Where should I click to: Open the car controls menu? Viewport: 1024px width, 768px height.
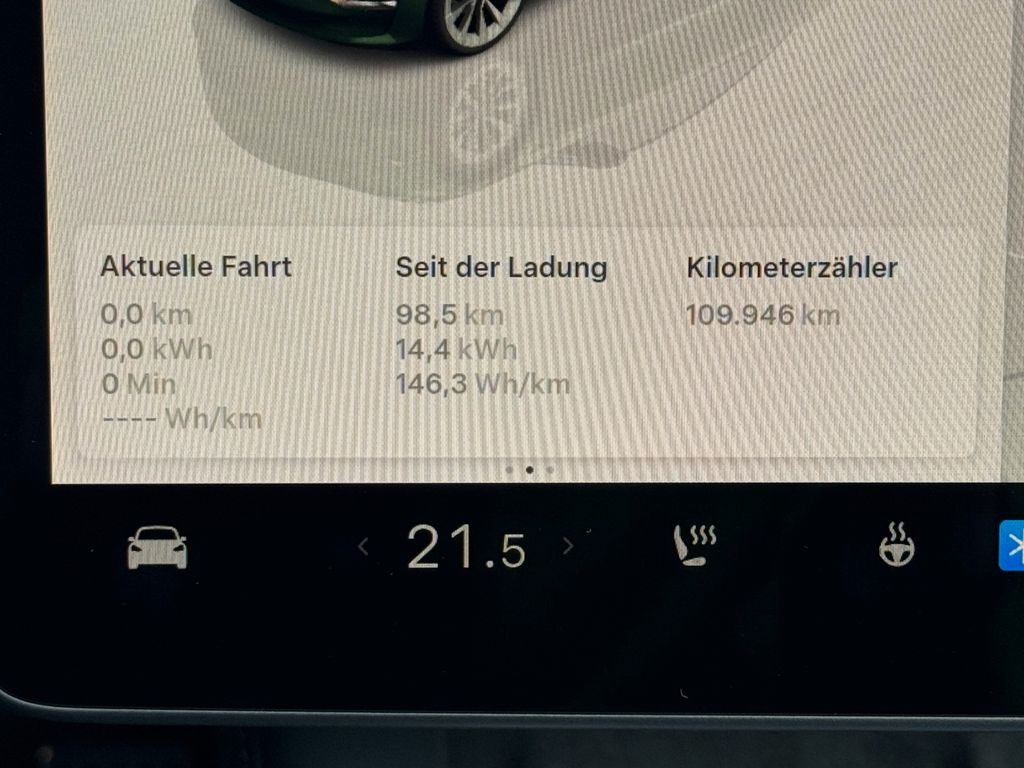[x=157, y=548]
